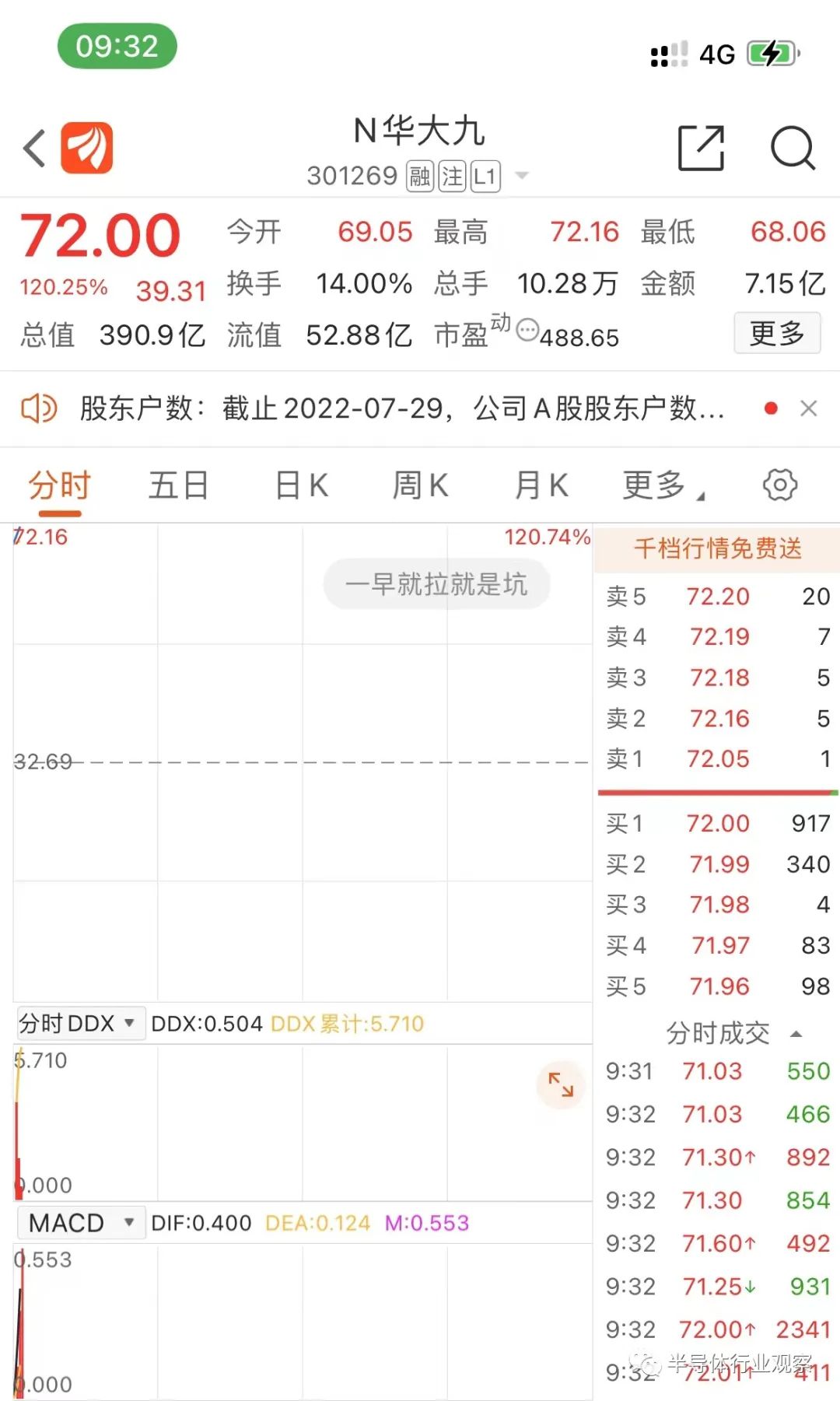Switch to the 周K chart tab
This screenshot has height=1401, width=840.
(421, 485)
